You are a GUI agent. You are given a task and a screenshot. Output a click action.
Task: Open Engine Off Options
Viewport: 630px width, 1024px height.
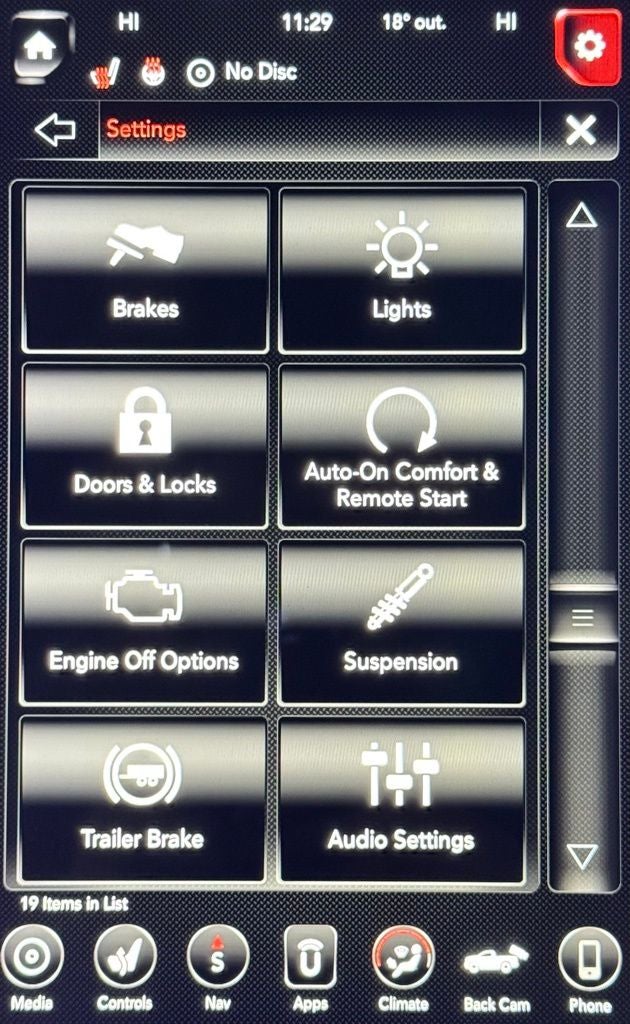pyautogui.click(x=146, y=622)
